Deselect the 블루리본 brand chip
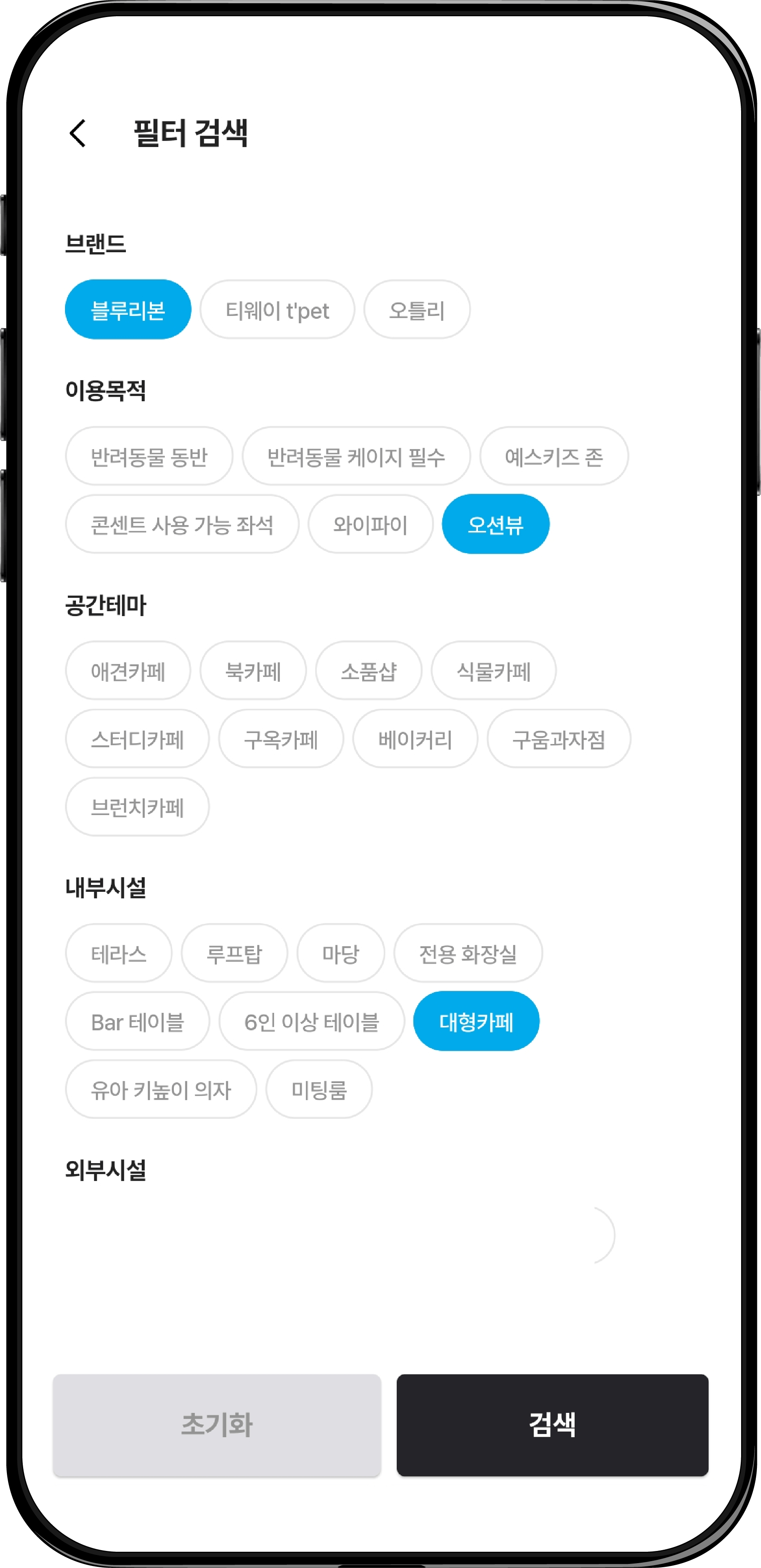The height and width of the screenshot is (1568, 761). (128, 310)
